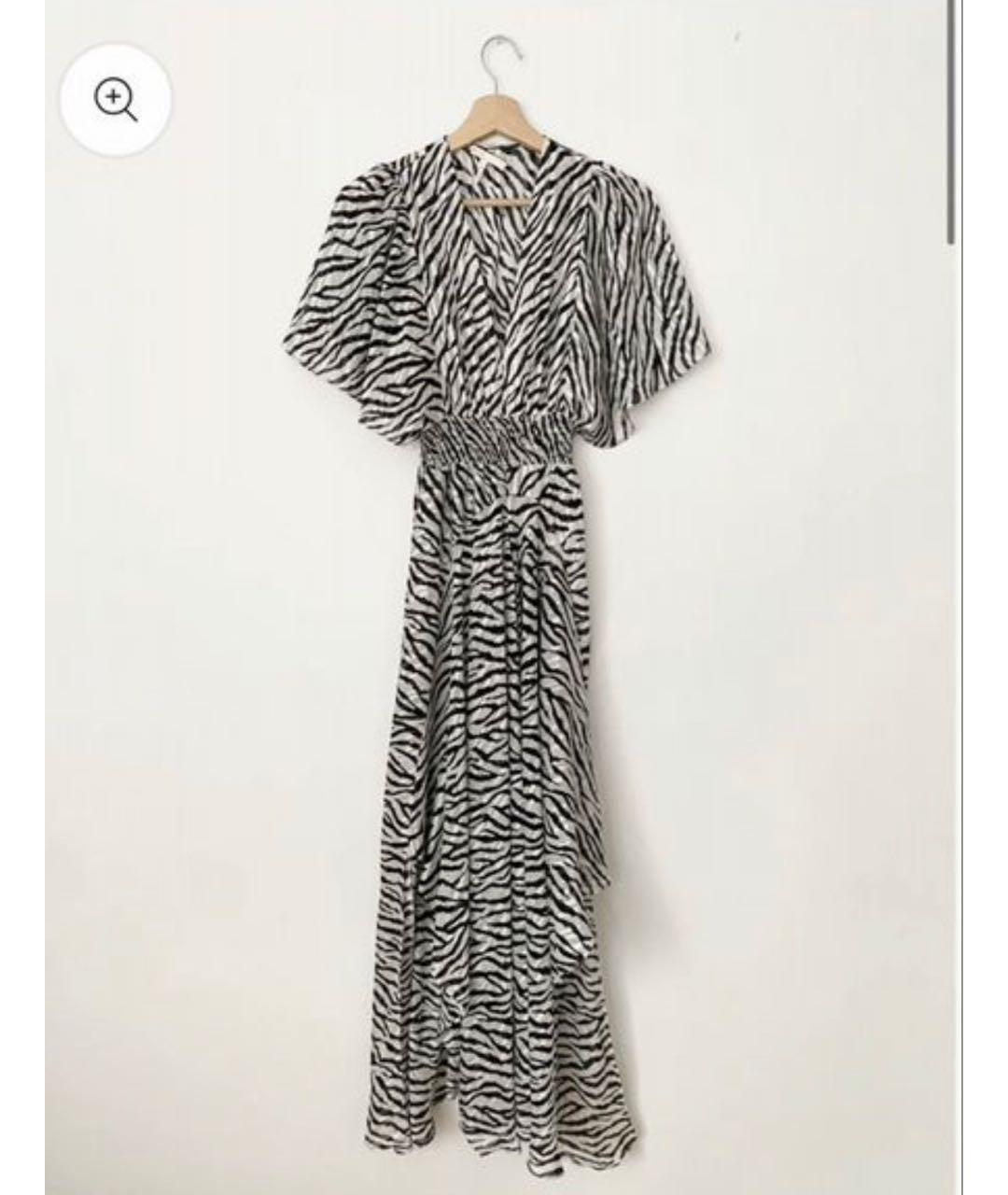This screenshot has width=1008, height=1195.
Task: Tap the zoom magnifier icon
Action: [x=116, y=99]
